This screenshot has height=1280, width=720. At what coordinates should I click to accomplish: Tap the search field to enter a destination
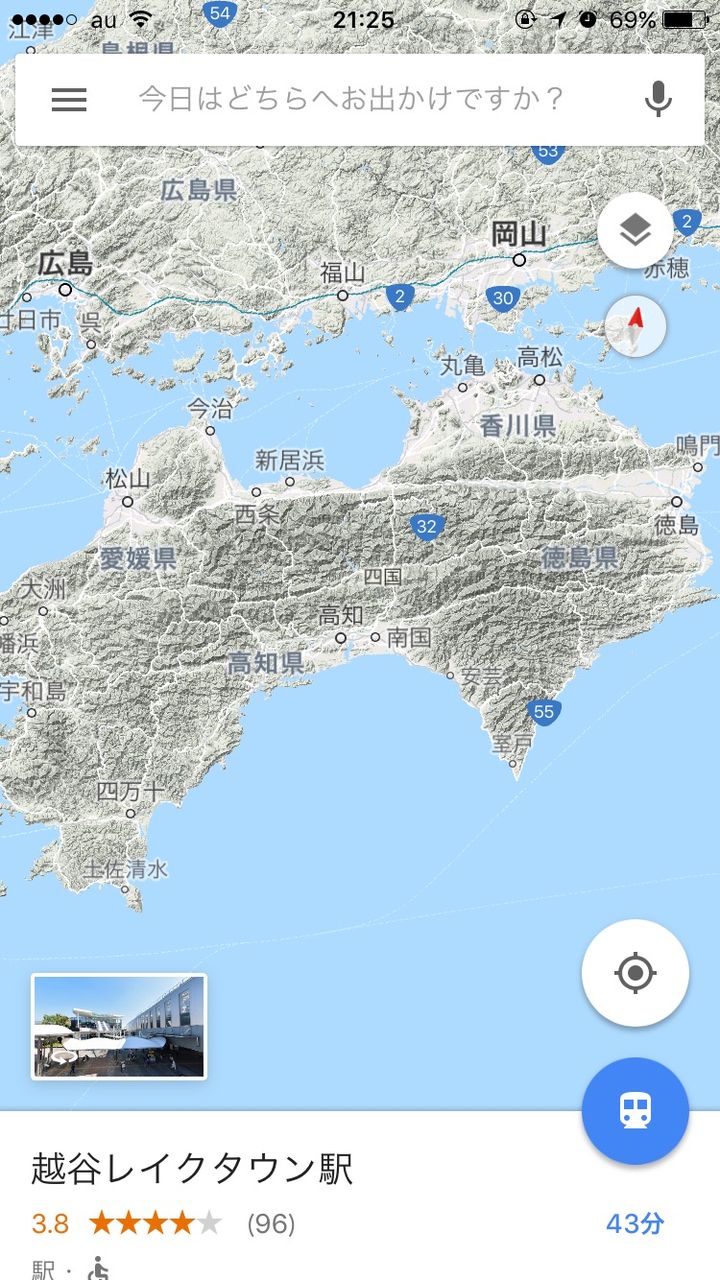pos(351,99)
